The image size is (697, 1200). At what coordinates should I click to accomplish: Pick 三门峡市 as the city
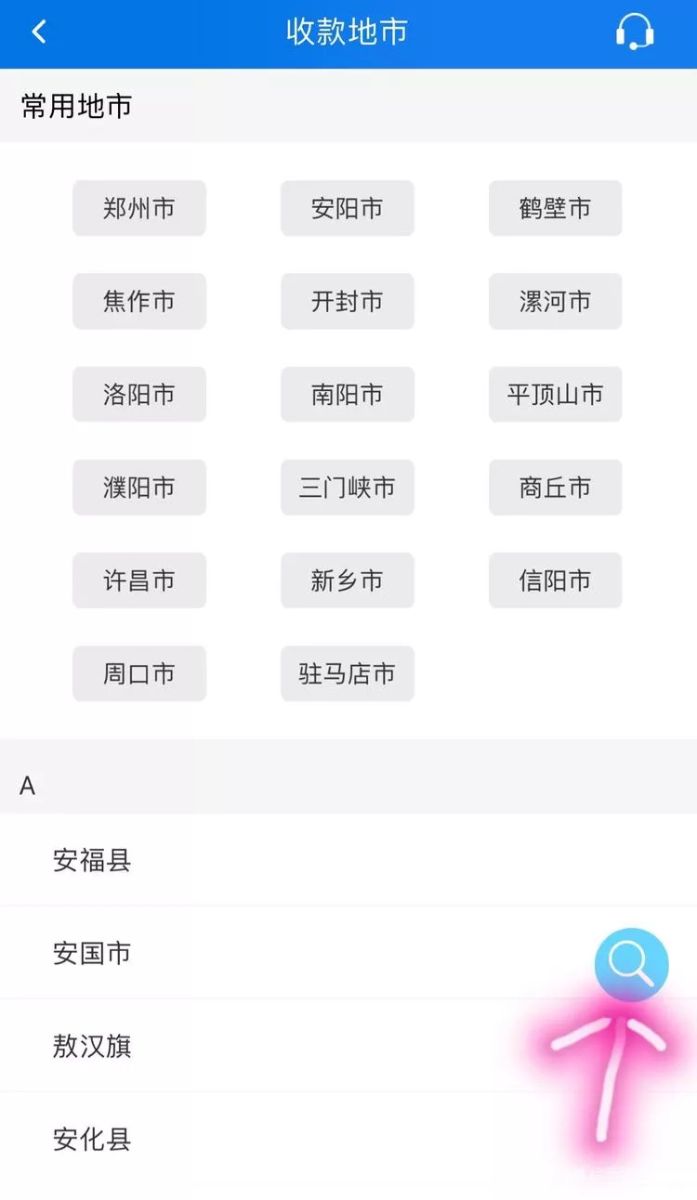pyautogui.click(x=347, y=487)
